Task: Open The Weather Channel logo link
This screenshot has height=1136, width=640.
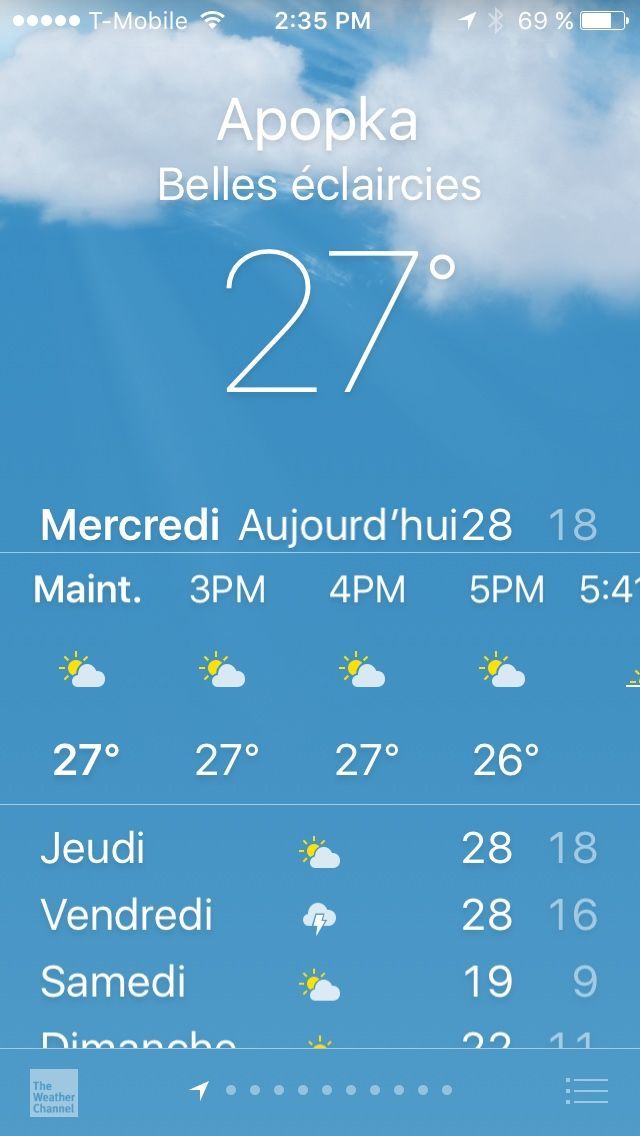Action: pyautogui.click(x=53, y=1092)
